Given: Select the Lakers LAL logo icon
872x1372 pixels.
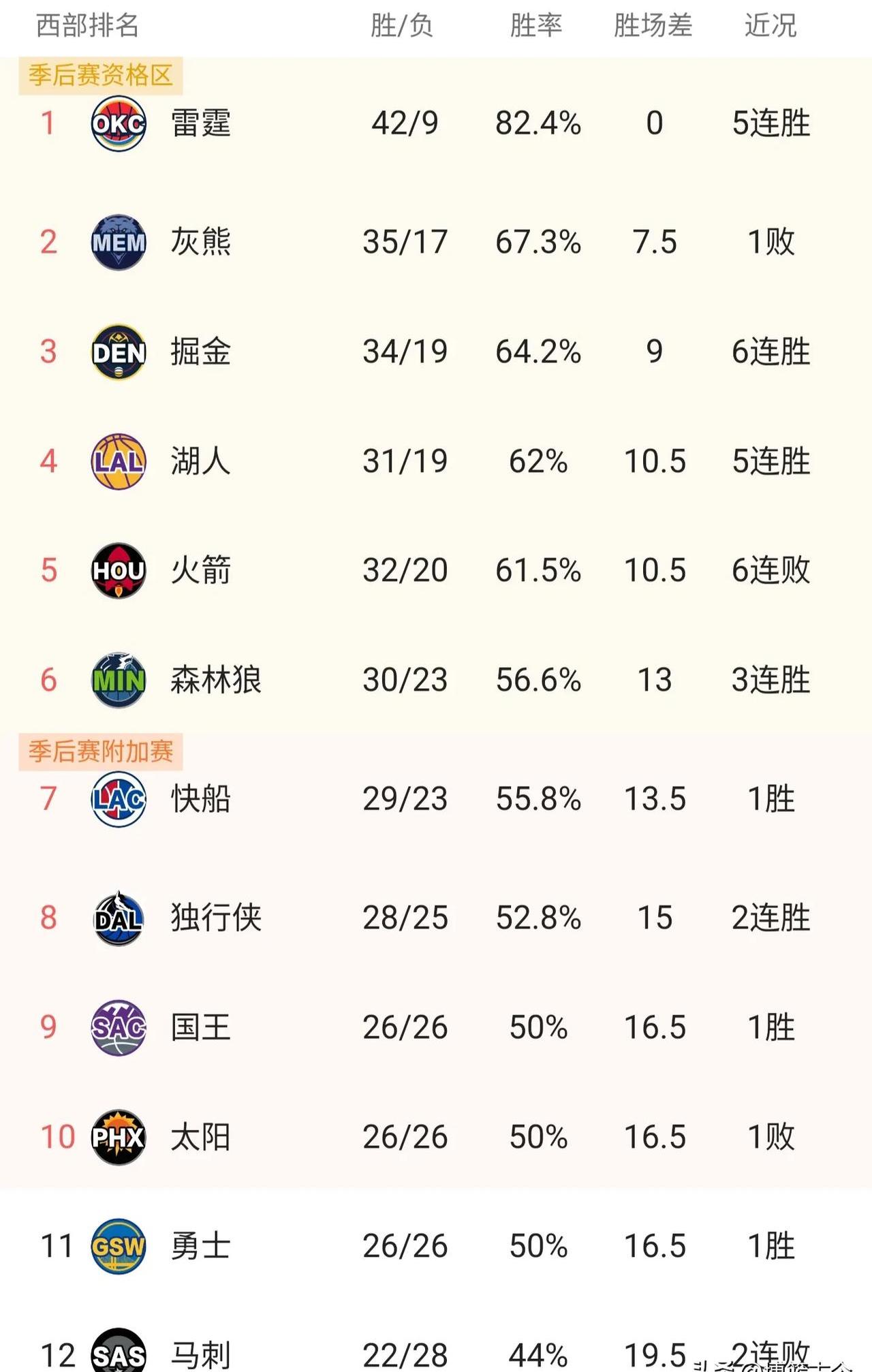Looking at the screenshot, I should [x=118, y=461].
